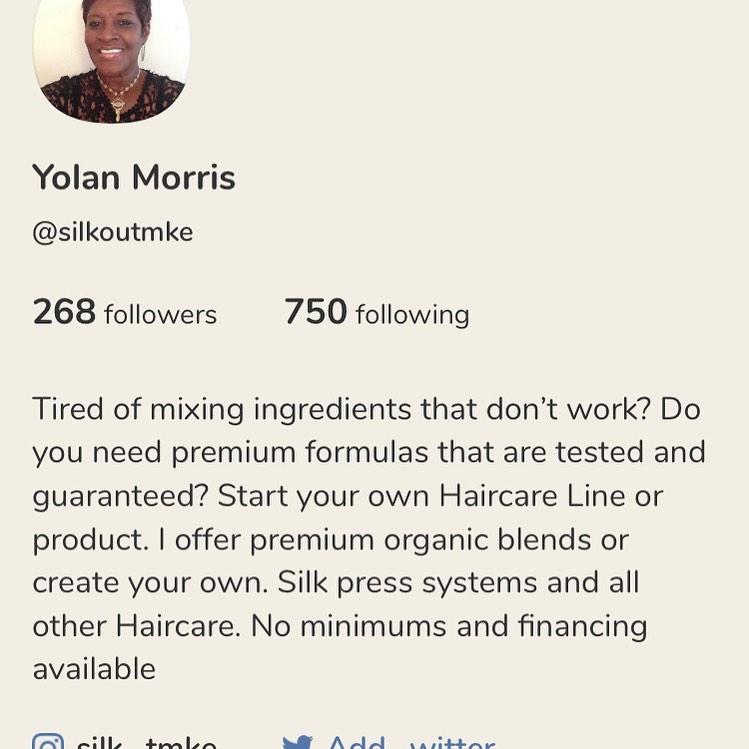View the 268 followers list
Screen dimensions: 749x749
[125, 313]
